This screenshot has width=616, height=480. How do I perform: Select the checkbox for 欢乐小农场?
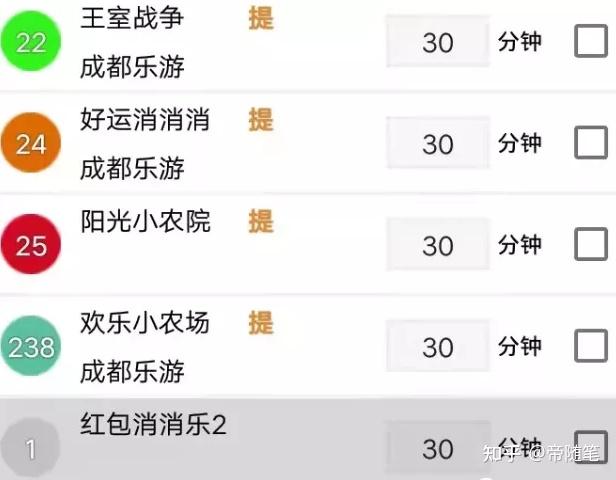(x=591, y=346)
